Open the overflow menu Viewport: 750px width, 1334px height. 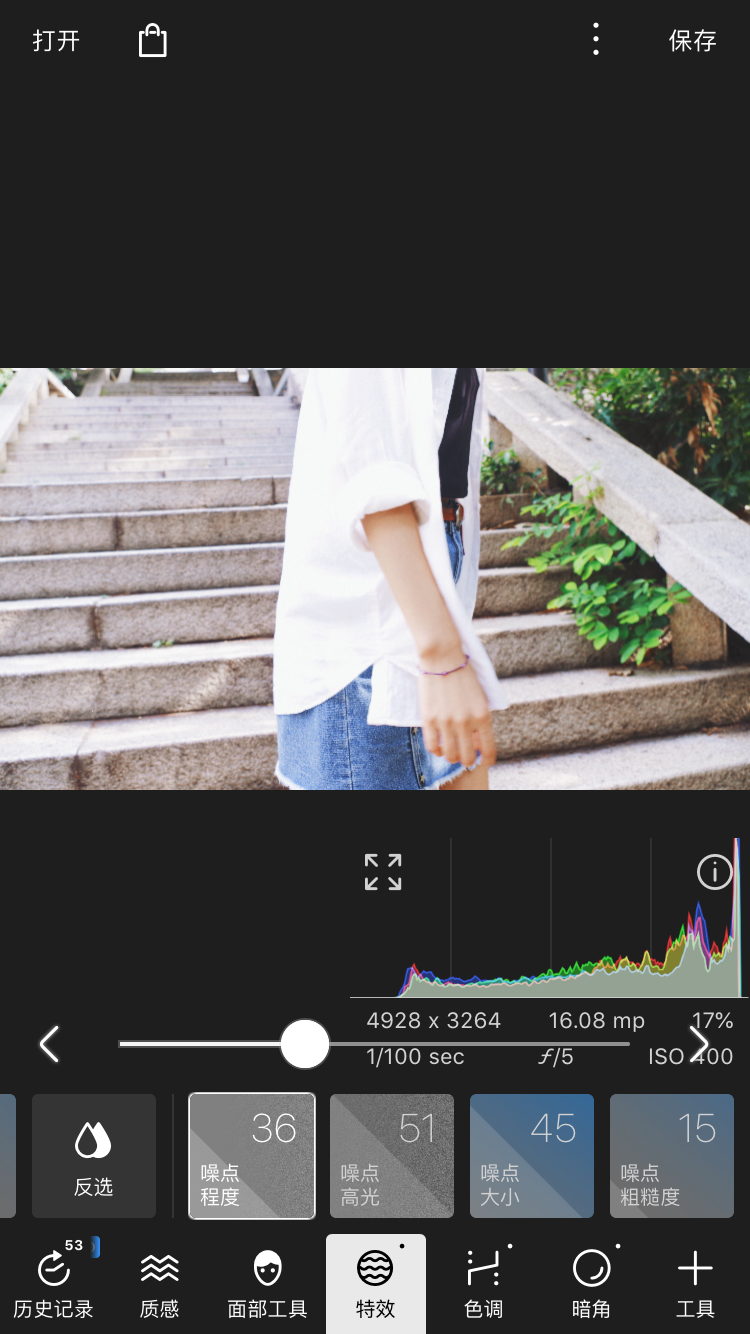click(x=596, y=39)
